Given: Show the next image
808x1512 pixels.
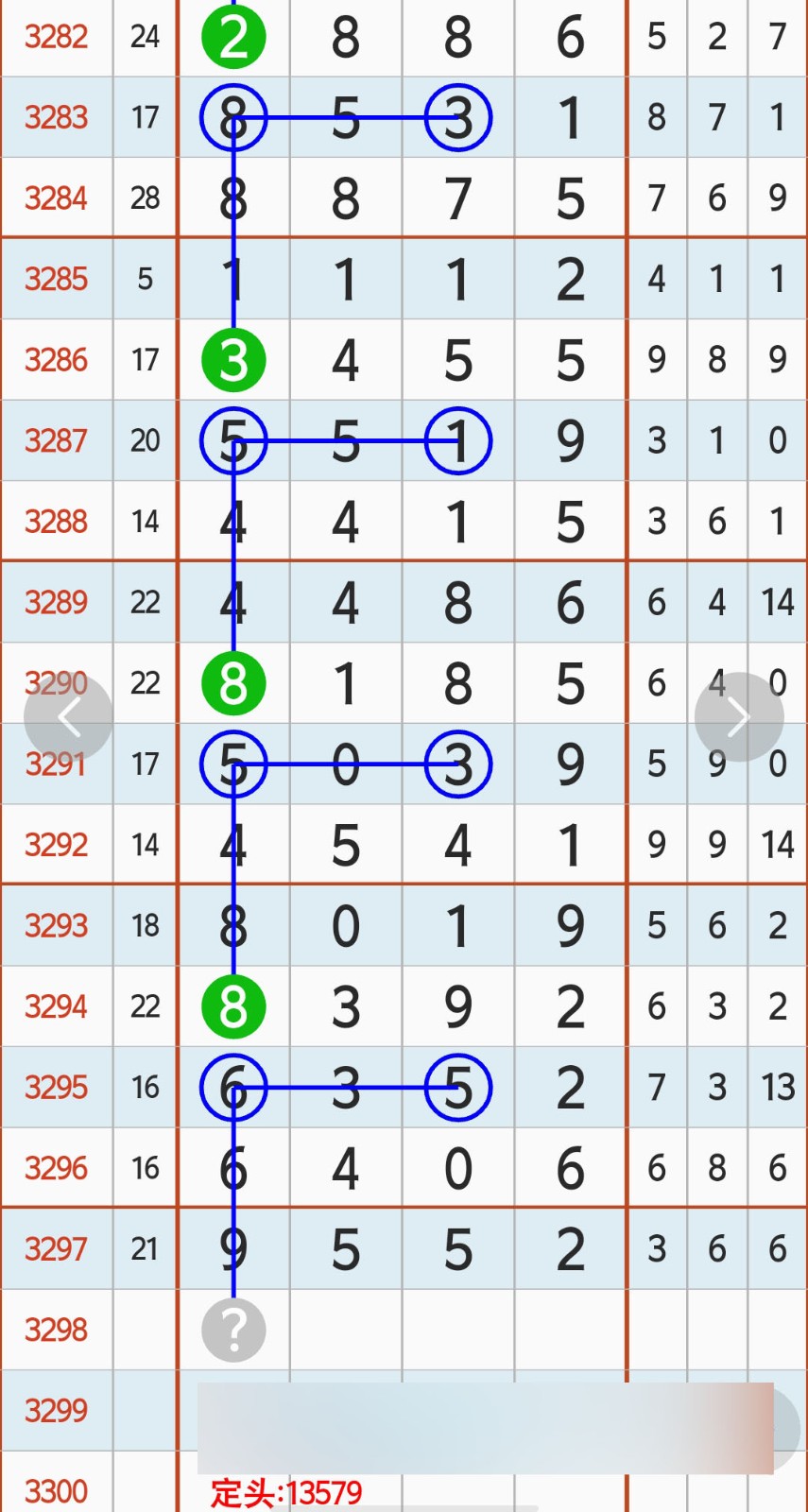Looking at the screenshot, I should coord(739,717).
